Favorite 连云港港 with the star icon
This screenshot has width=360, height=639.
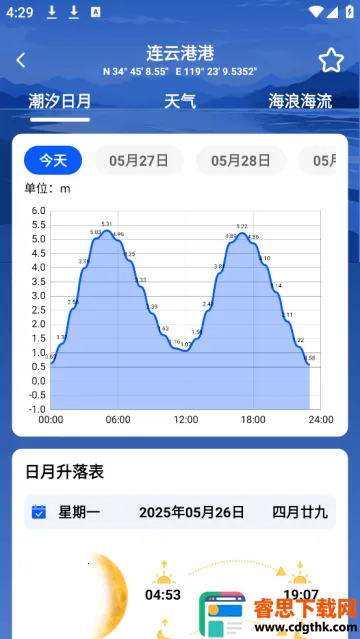[x=331, y=60]
